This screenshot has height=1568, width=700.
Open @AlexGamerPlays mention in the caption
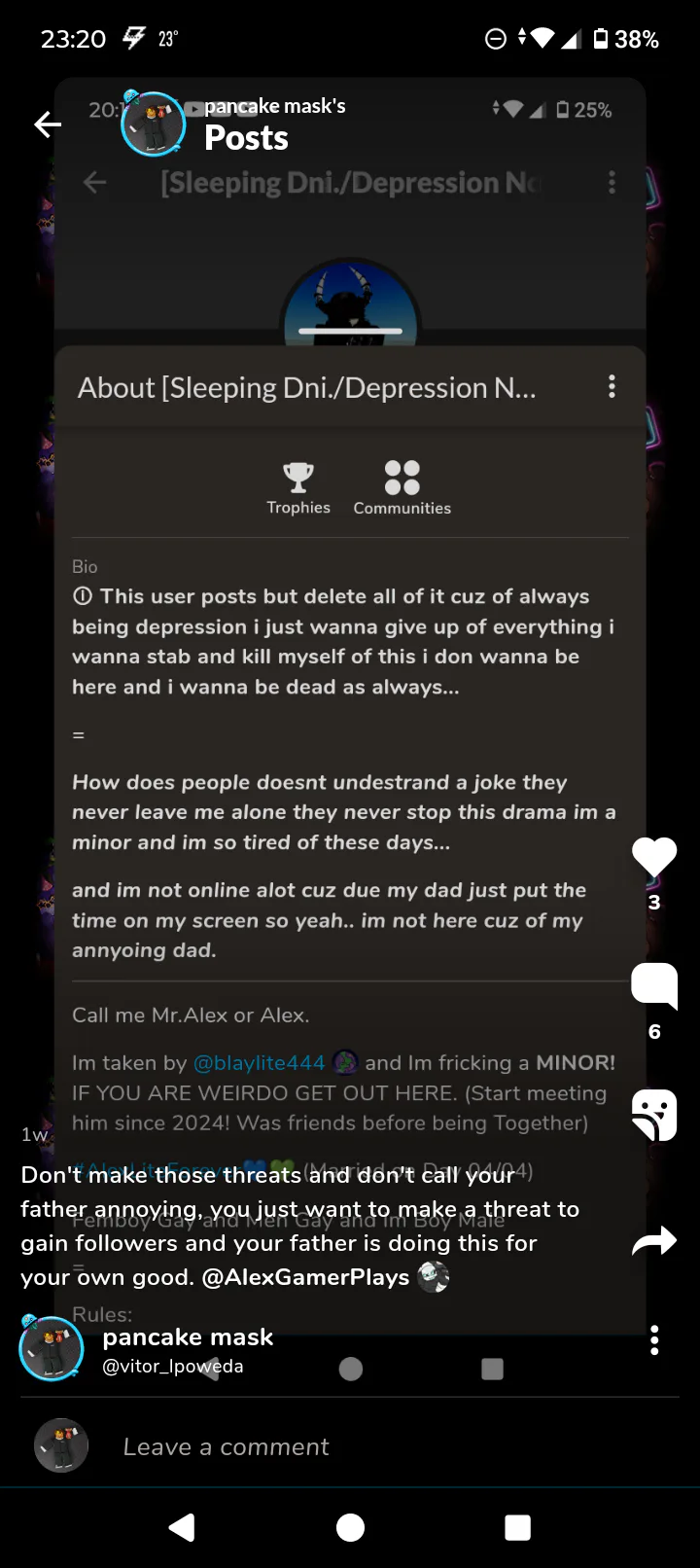point(305,1276)
